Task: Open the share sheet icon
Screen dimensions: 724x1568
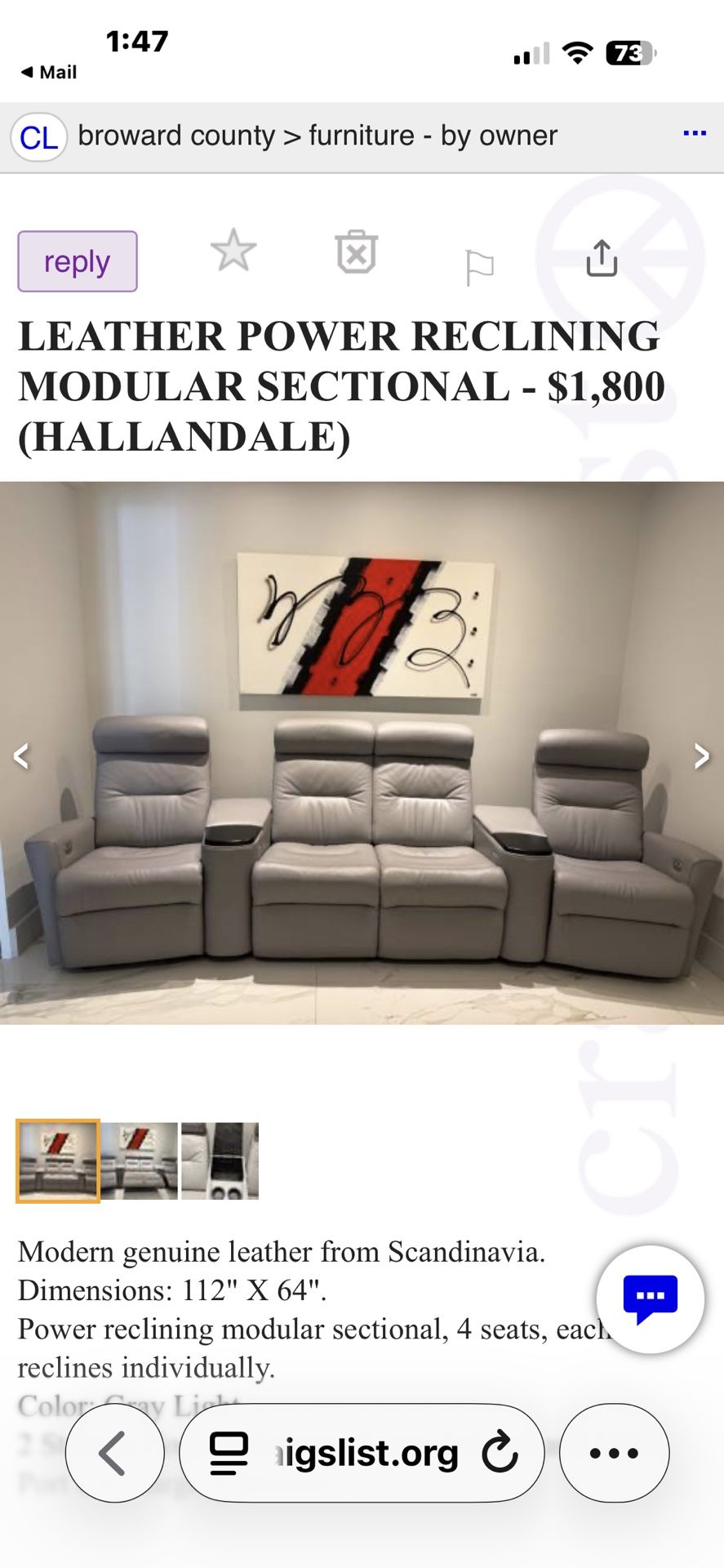Action: tap(602, 260)
